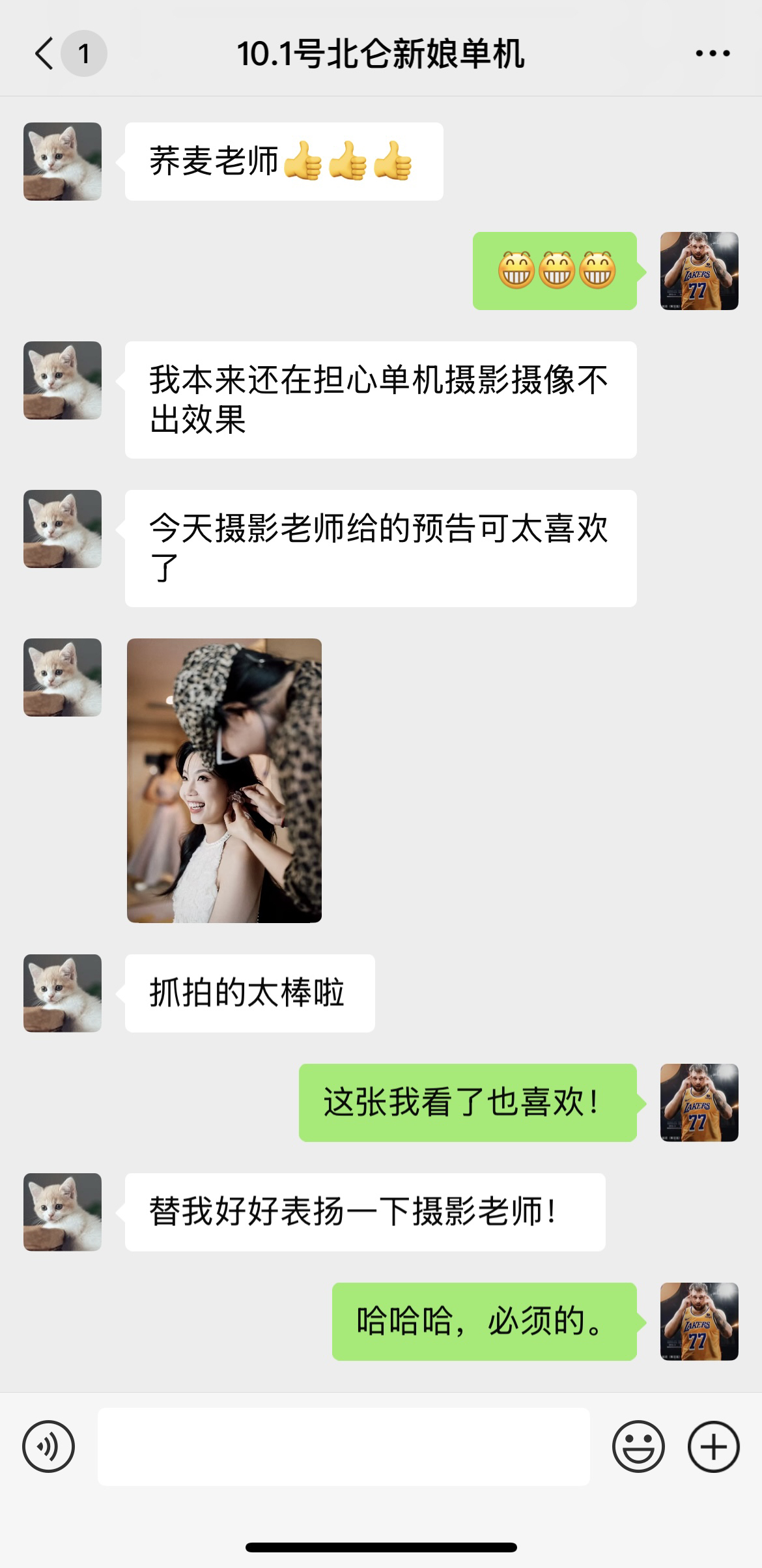Focus the message text field
The width and height of the screenshot is (762, 1568).
coord(343,1446)
